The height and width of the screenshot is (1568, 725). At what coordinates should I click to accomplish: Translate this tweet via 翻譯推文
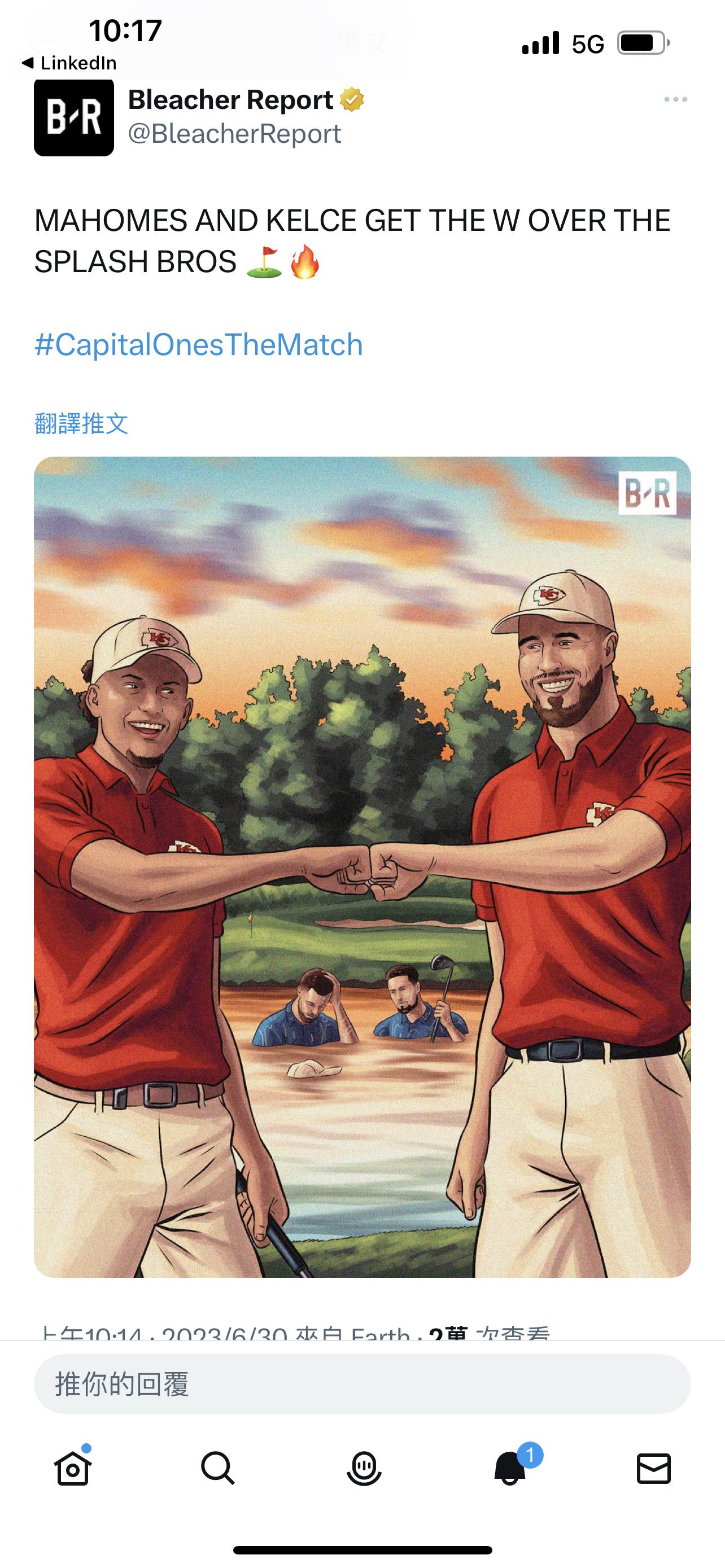(81, 423)
